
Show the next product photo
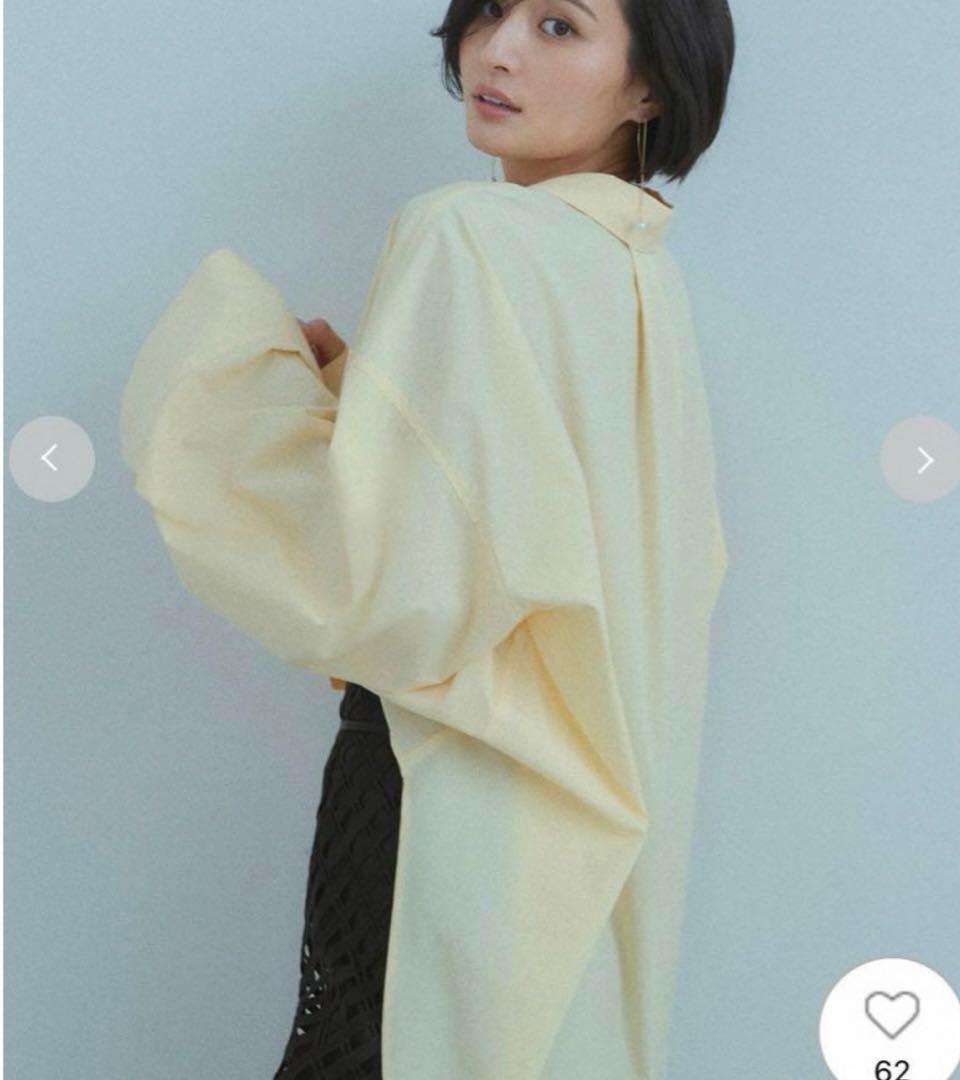click(922, 460)
